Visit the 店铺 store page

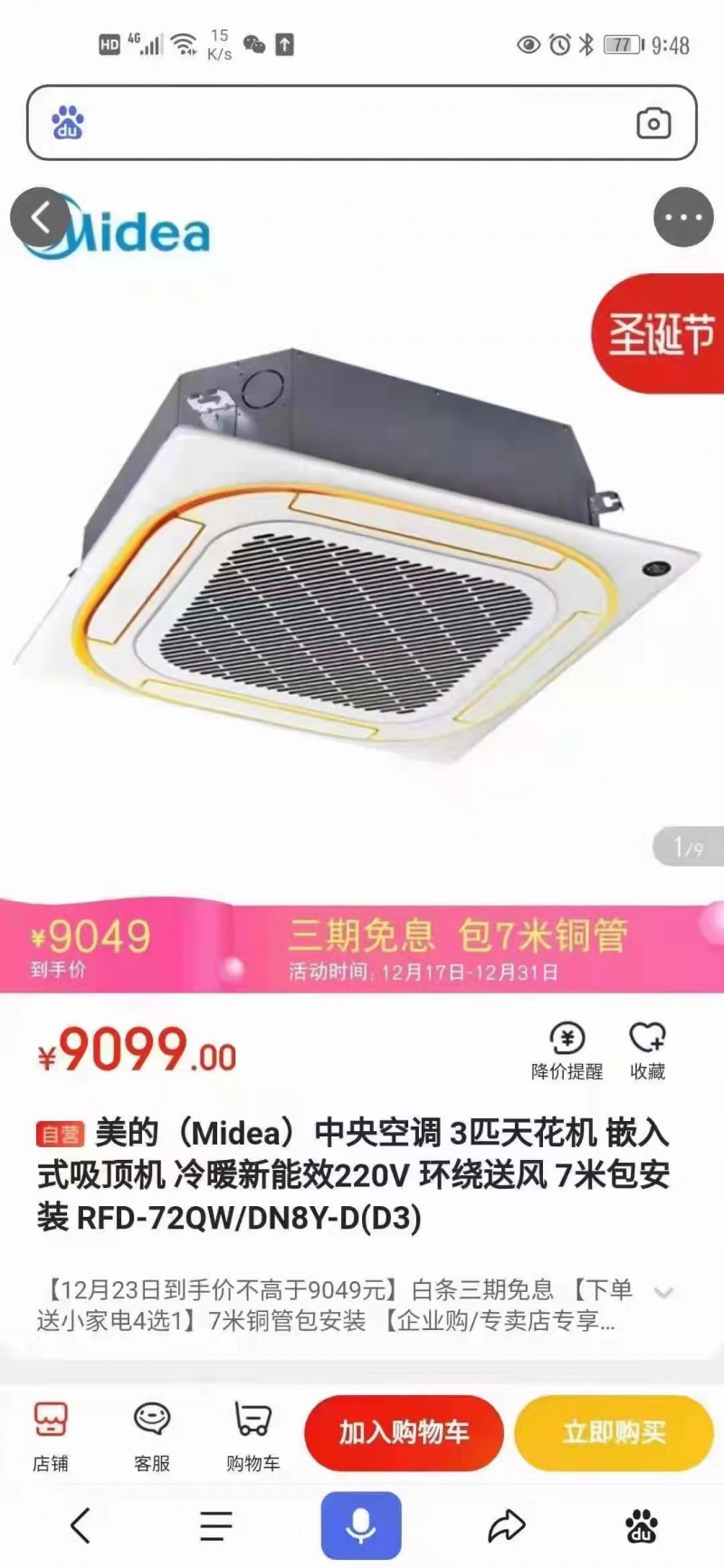(x=51, y=1436)
